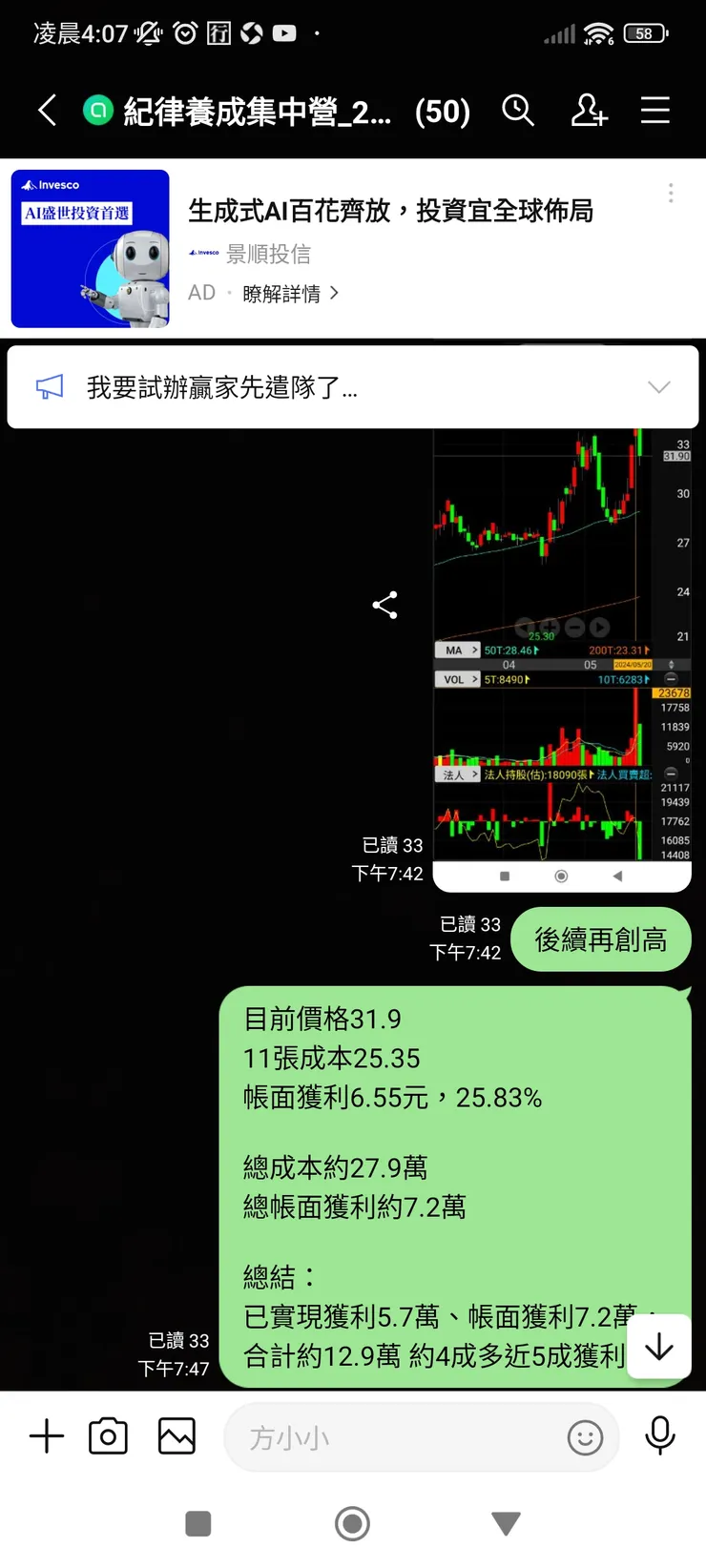Tap the back arrow to leave the chat
Viewport: 706px width, 1568px height.
47,111
